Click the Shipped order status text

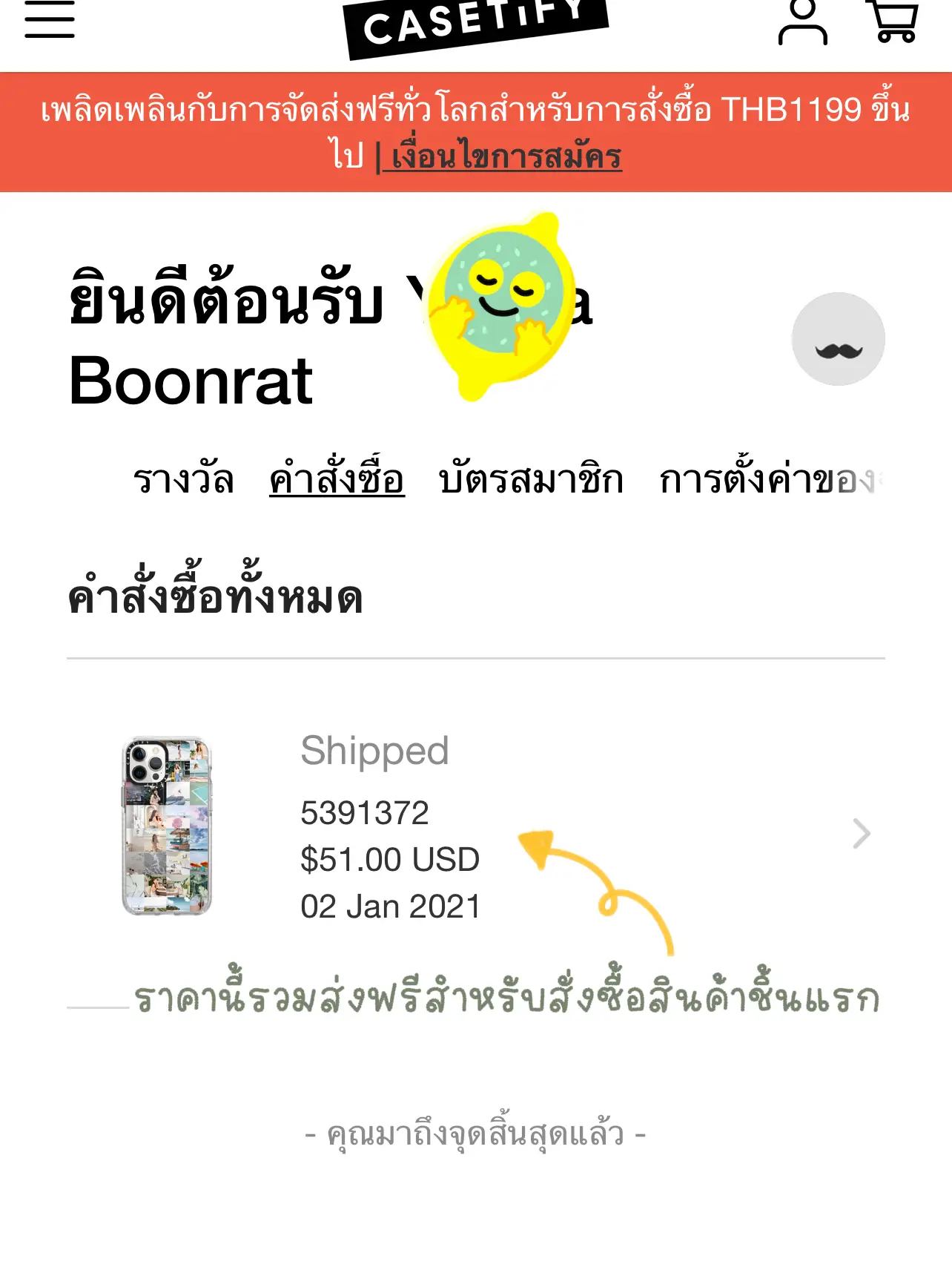point(375,749)
